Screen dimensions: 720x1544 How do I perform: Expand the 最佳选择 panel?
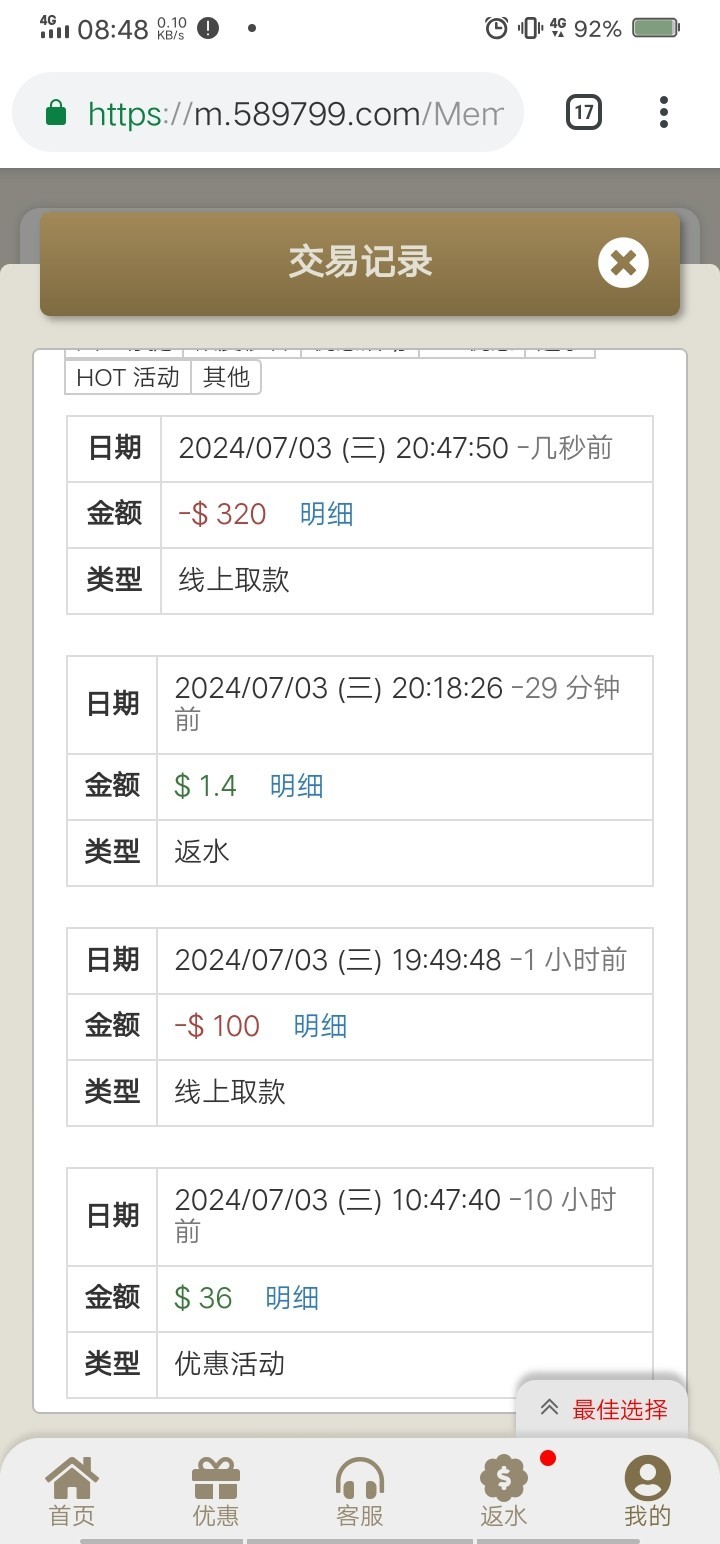(x=602, y=1409)
